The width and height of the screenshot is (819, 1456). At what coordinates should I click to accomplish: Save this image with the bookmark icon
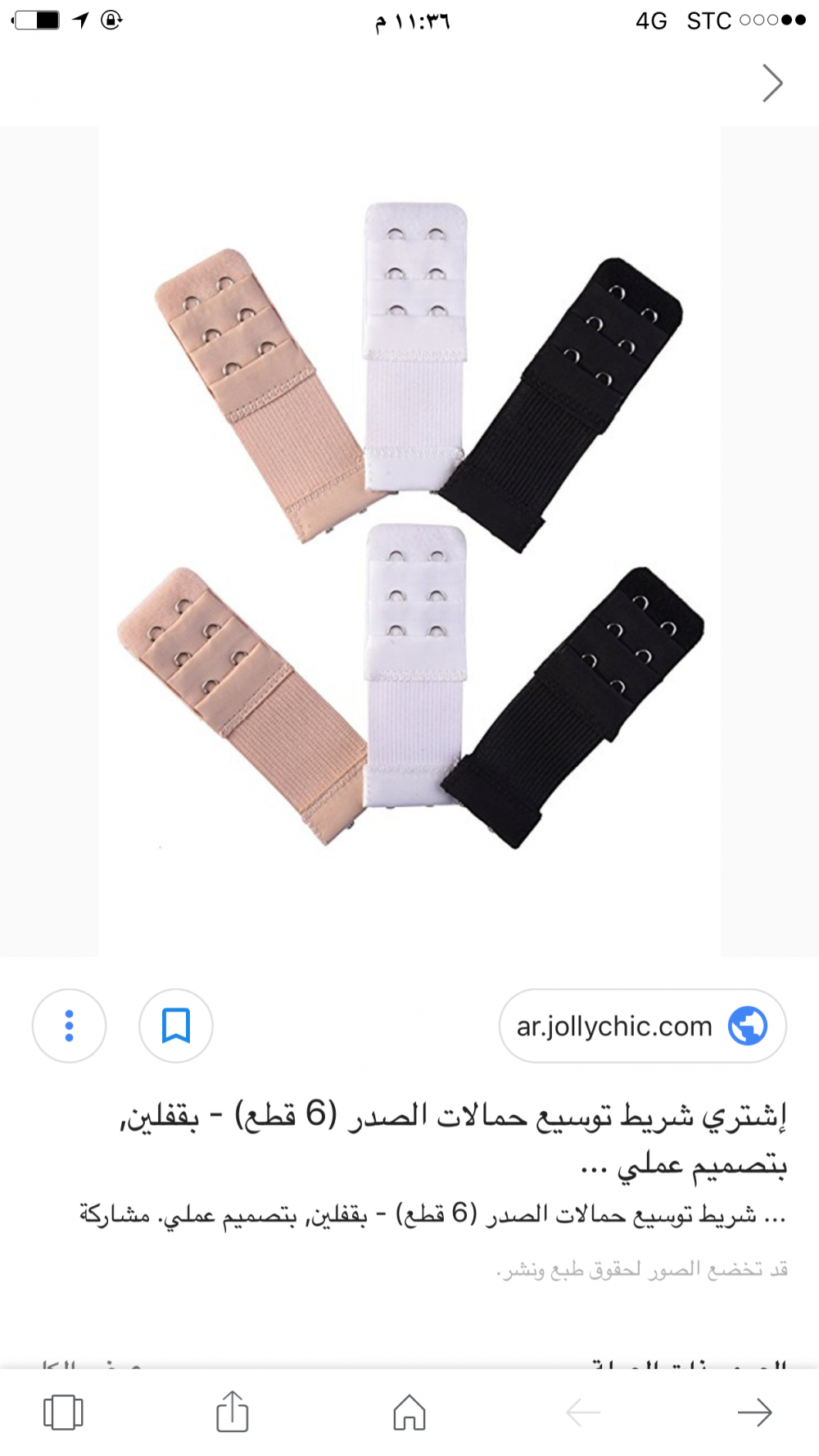tap(176, 1026)
